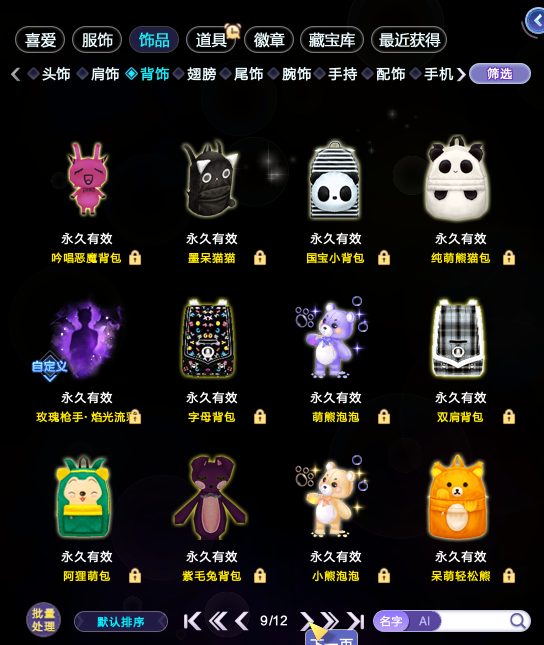Switch to the 藏宝库 tab
Image resolution: width=544 pixels, height=645 pixels.
point(332,40)
